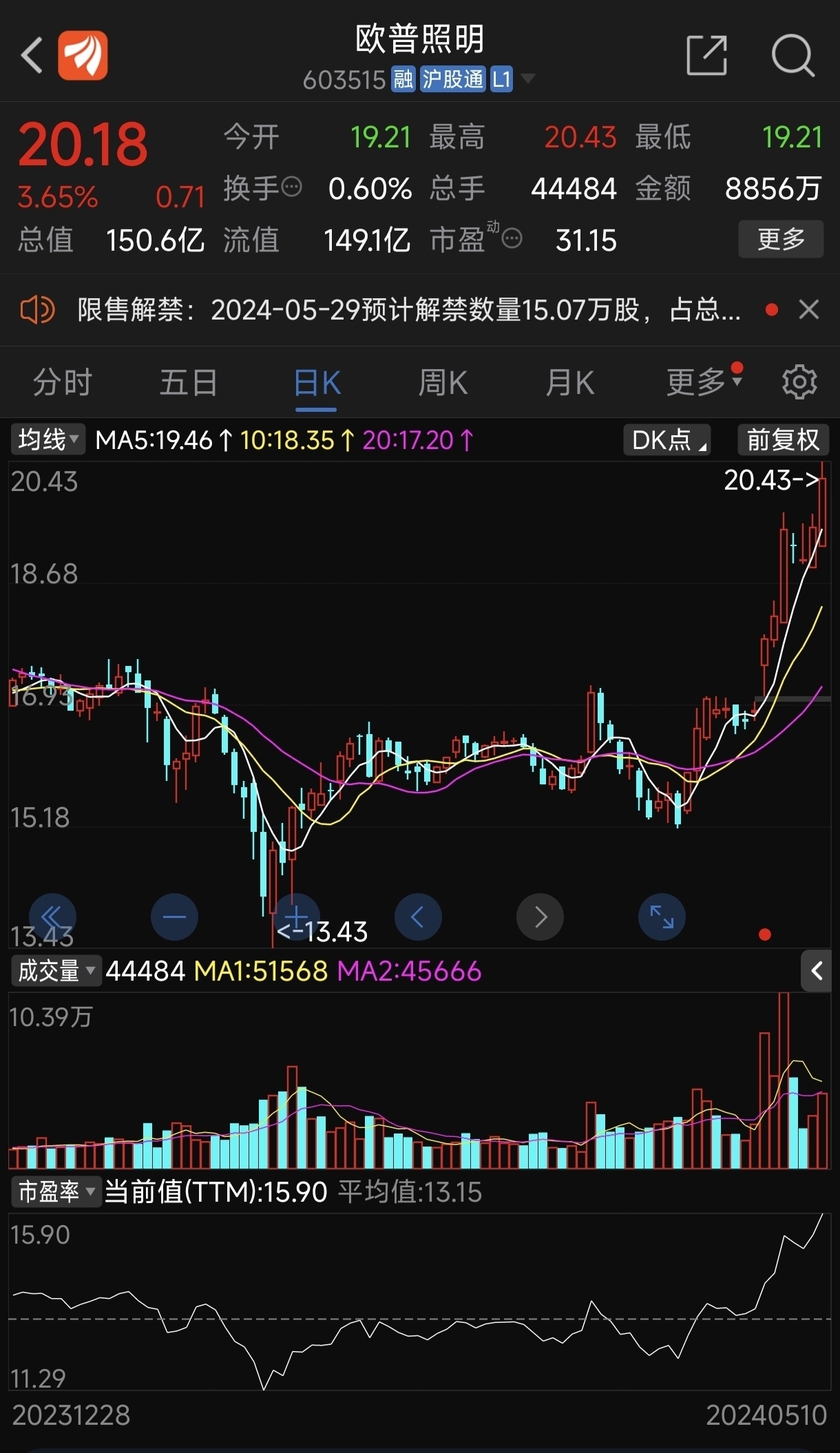Screen dimensions: 840x1453
Task: Switch to the 分时 intraday tab
Action: (61, 383)
